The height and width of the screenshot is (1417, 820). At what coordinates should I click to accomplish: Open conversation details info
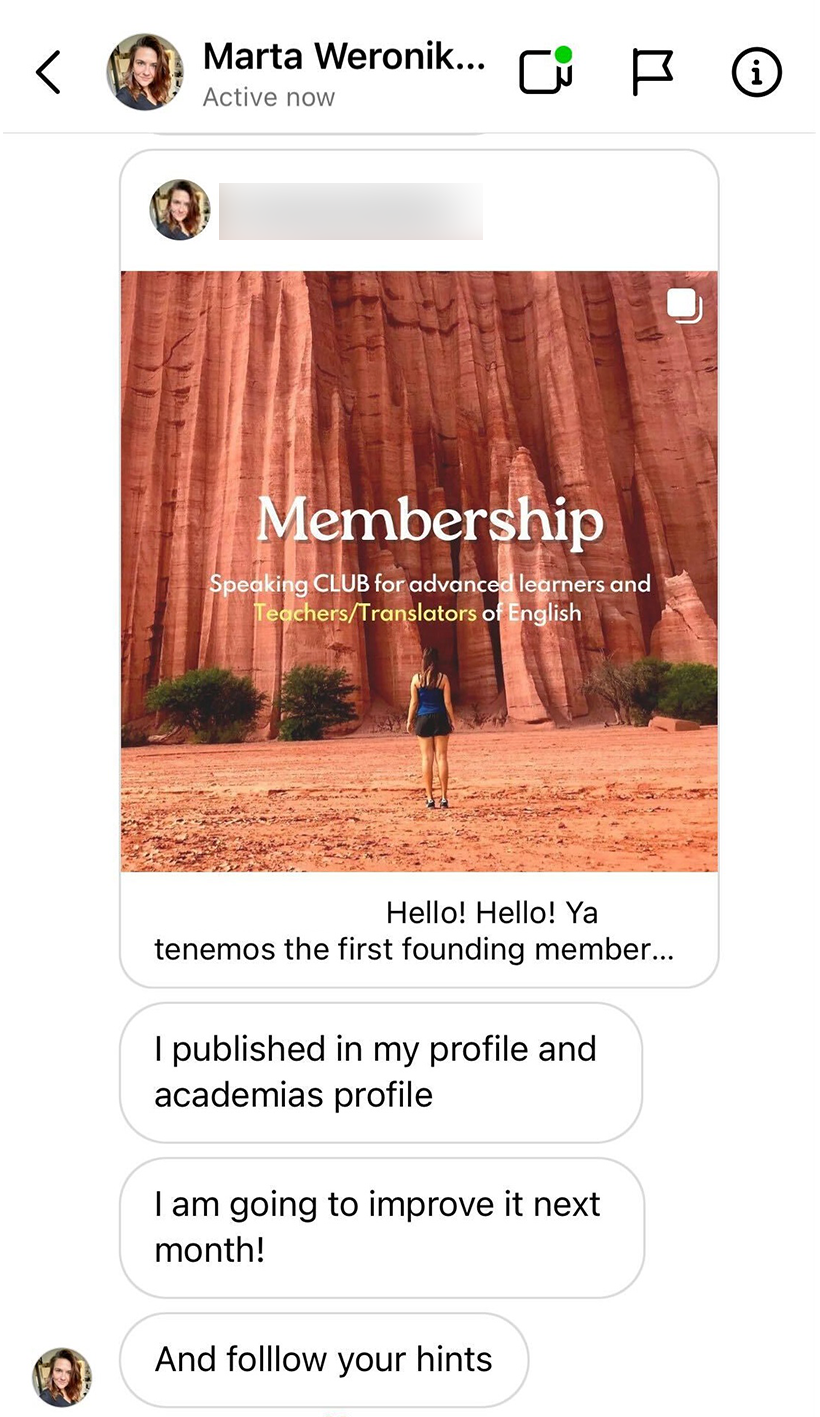756,72
